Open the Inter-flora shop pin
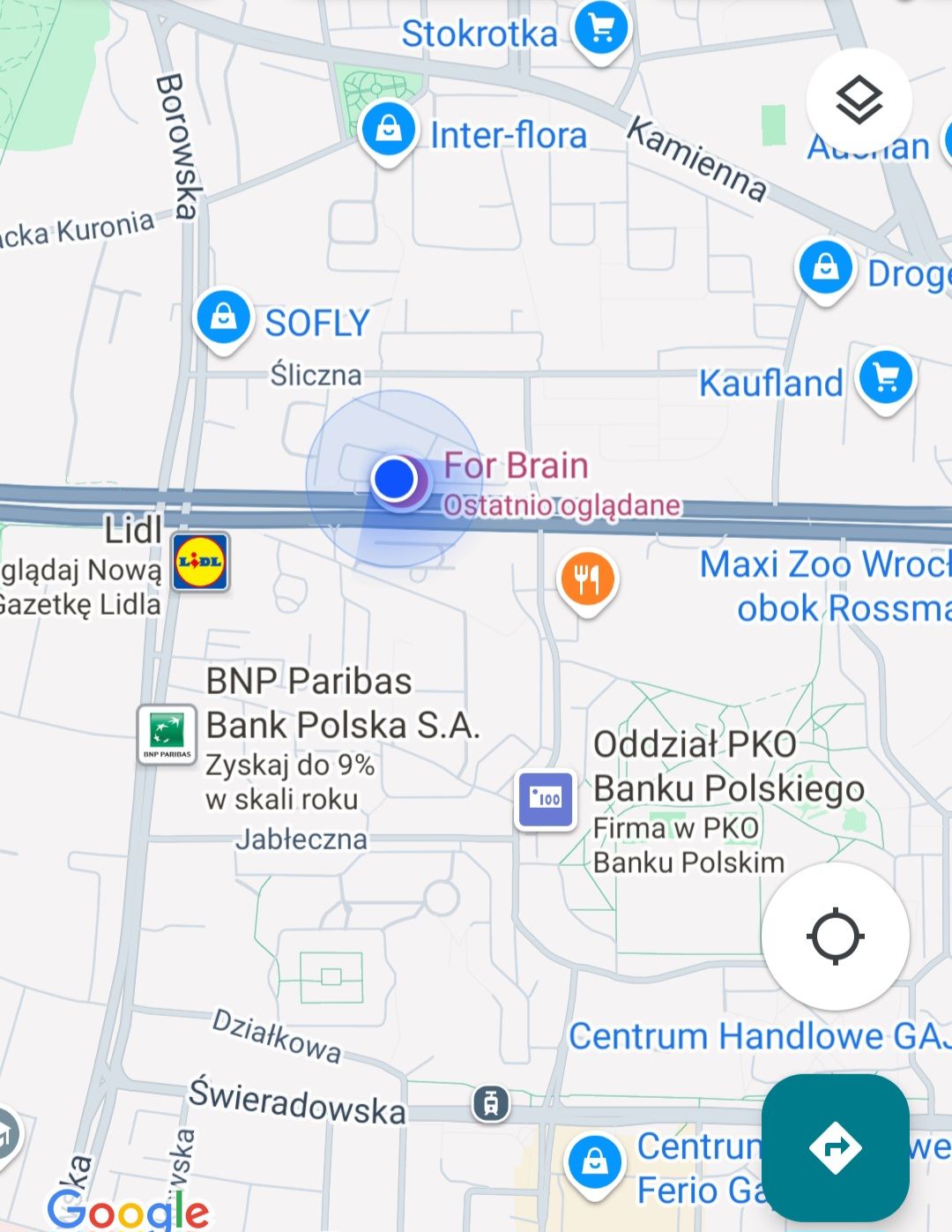This screenshot has height=1232, width=952. (388, 130)
